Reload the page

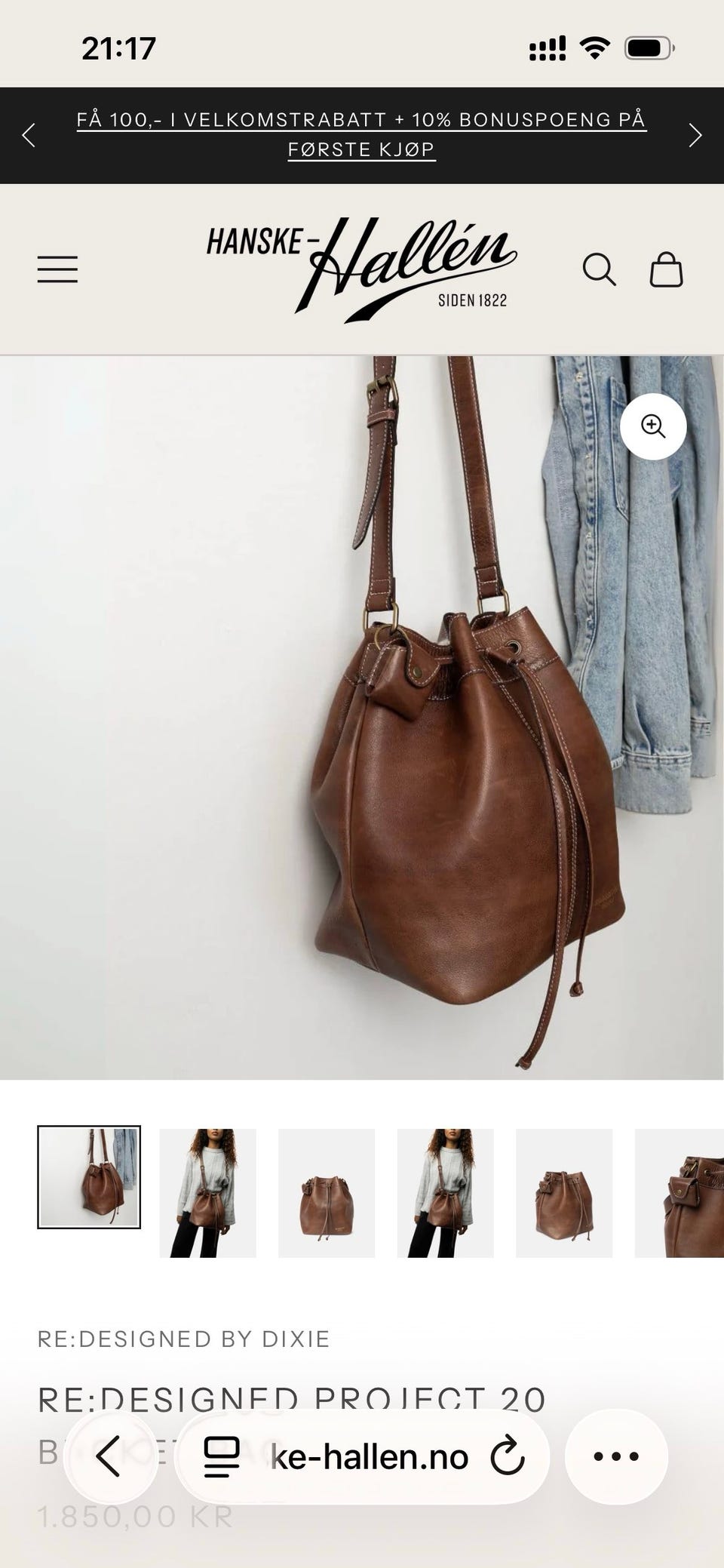tap(508, 1456)
